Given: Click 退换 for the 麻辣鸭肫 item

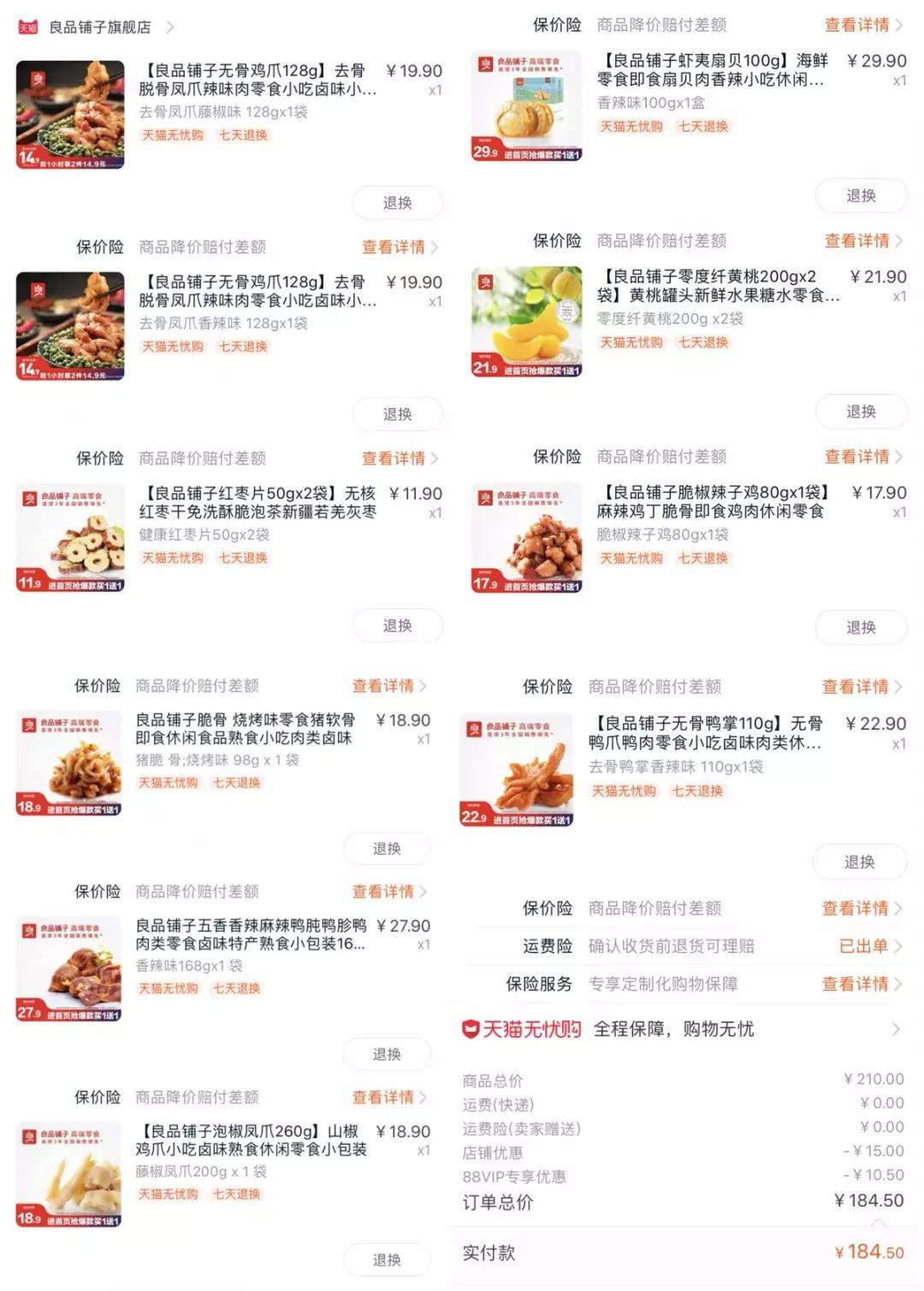Looking at the screenshot, I should click(x=387, y=1053).
